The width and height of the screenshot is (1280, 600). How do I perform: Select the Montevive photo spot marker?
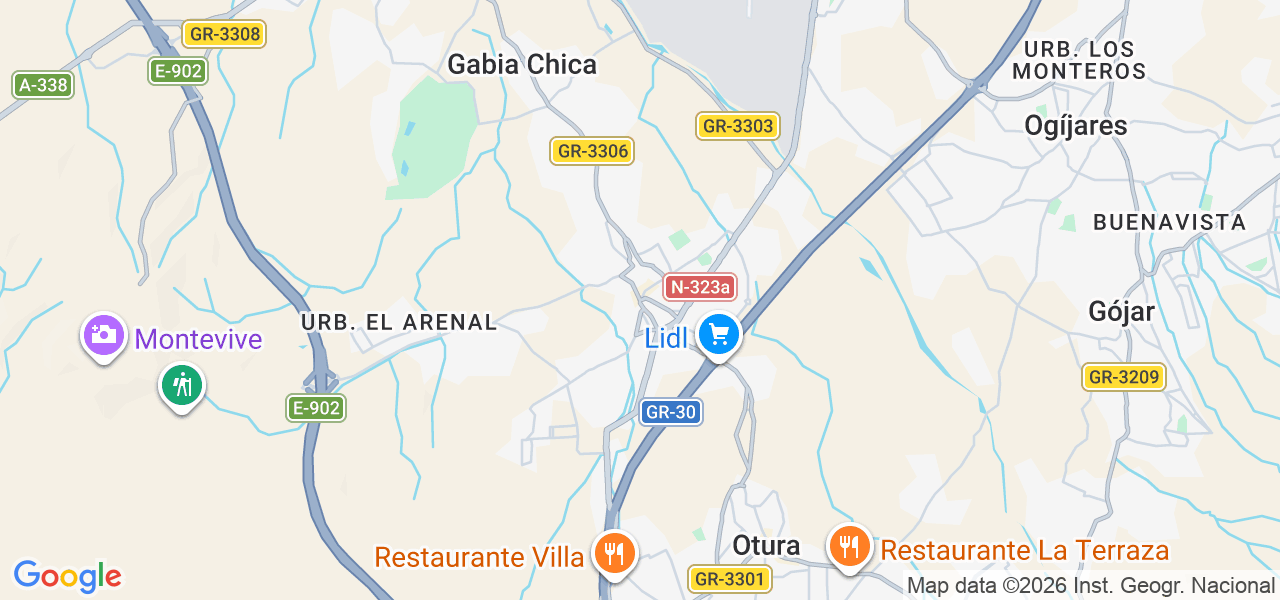tap(103, 335)
